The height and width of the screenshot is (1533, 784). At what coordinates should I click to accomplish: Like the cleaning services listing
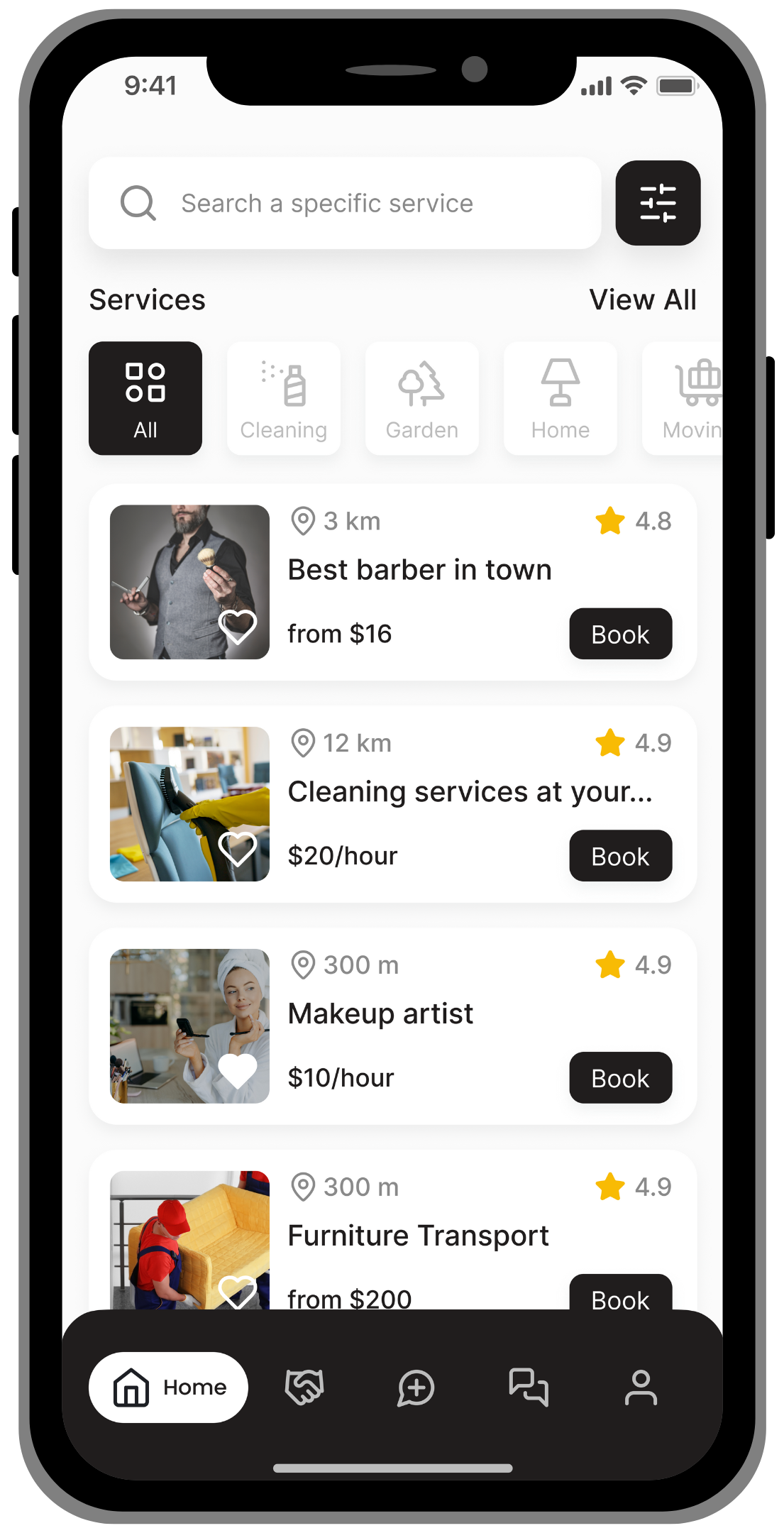(237, 848)
